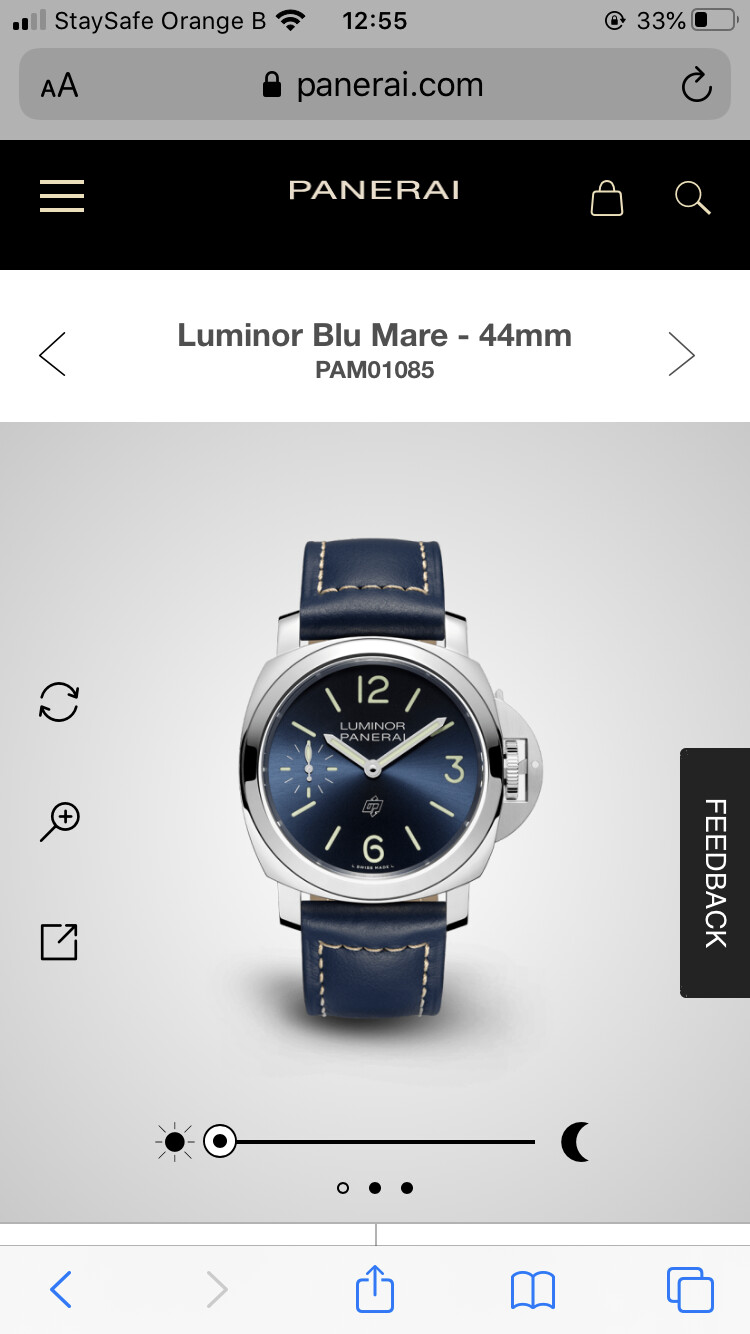Image resolution: width=750 pixels, height=1334 pixels.
Task: Open the Feedback side tab
Action: point(715,873)
